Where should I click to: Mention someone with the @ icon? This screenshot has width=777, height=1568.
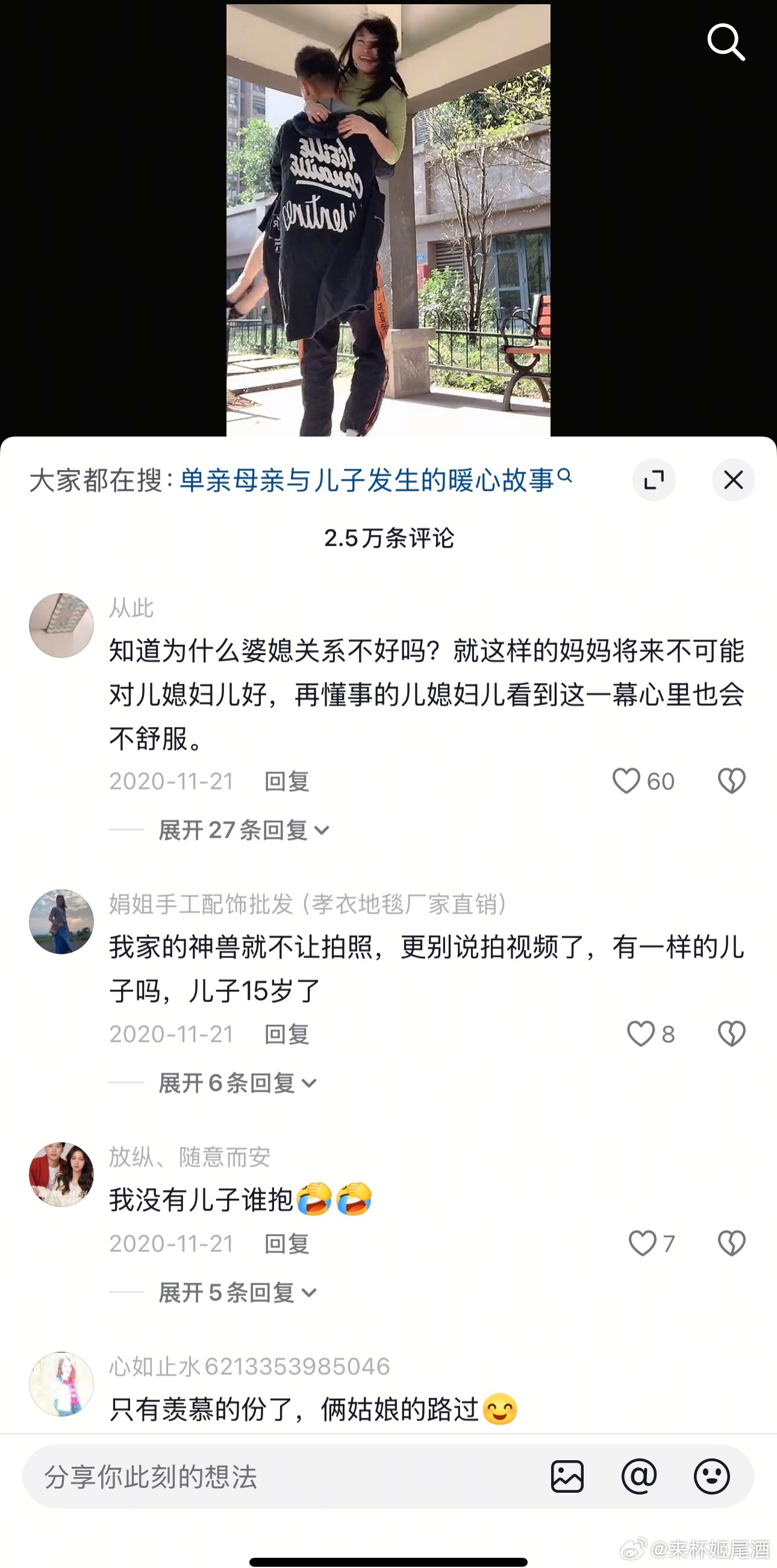(640, 1476)
